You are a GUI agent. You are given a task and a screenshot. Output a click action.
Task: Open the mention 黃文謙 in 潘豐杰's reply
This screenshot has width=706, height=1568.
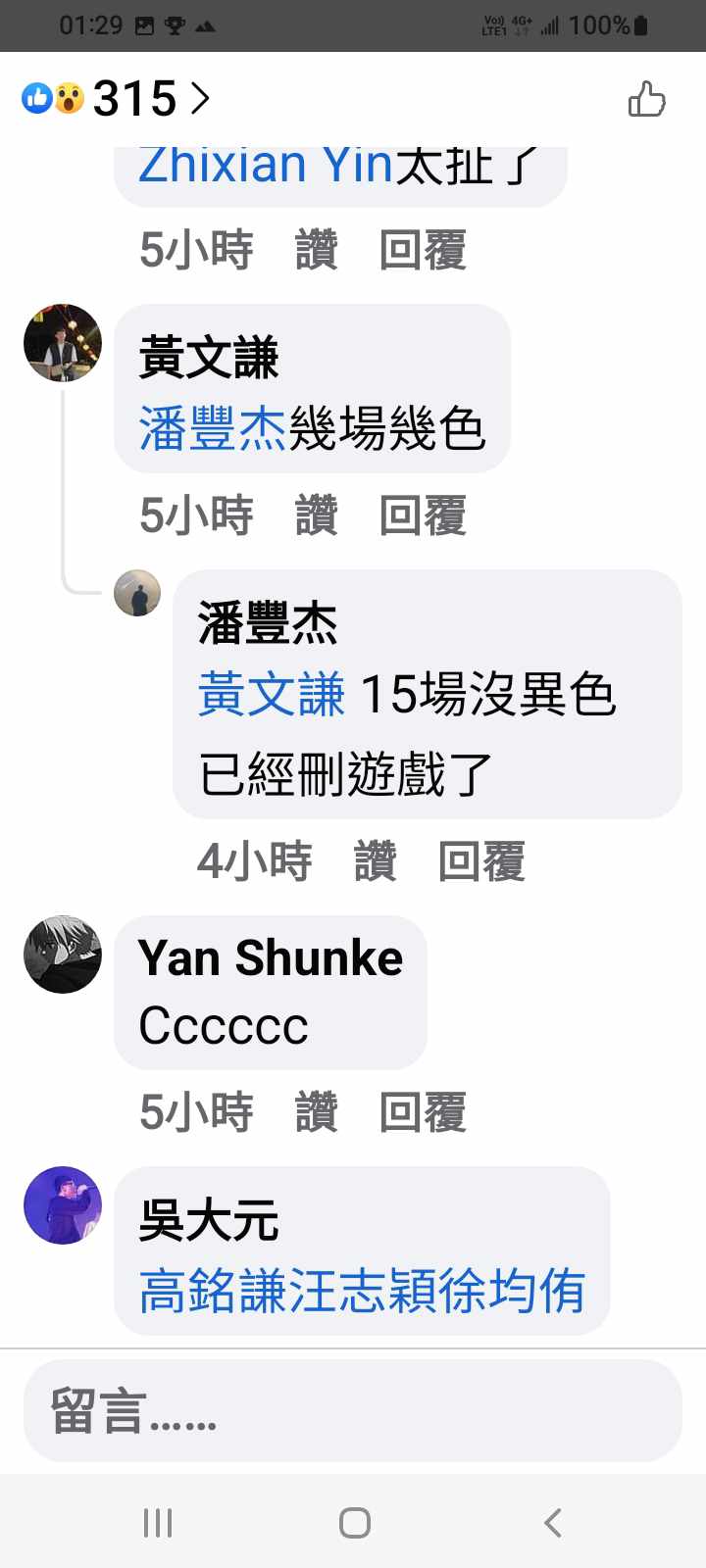pos(271,695)
